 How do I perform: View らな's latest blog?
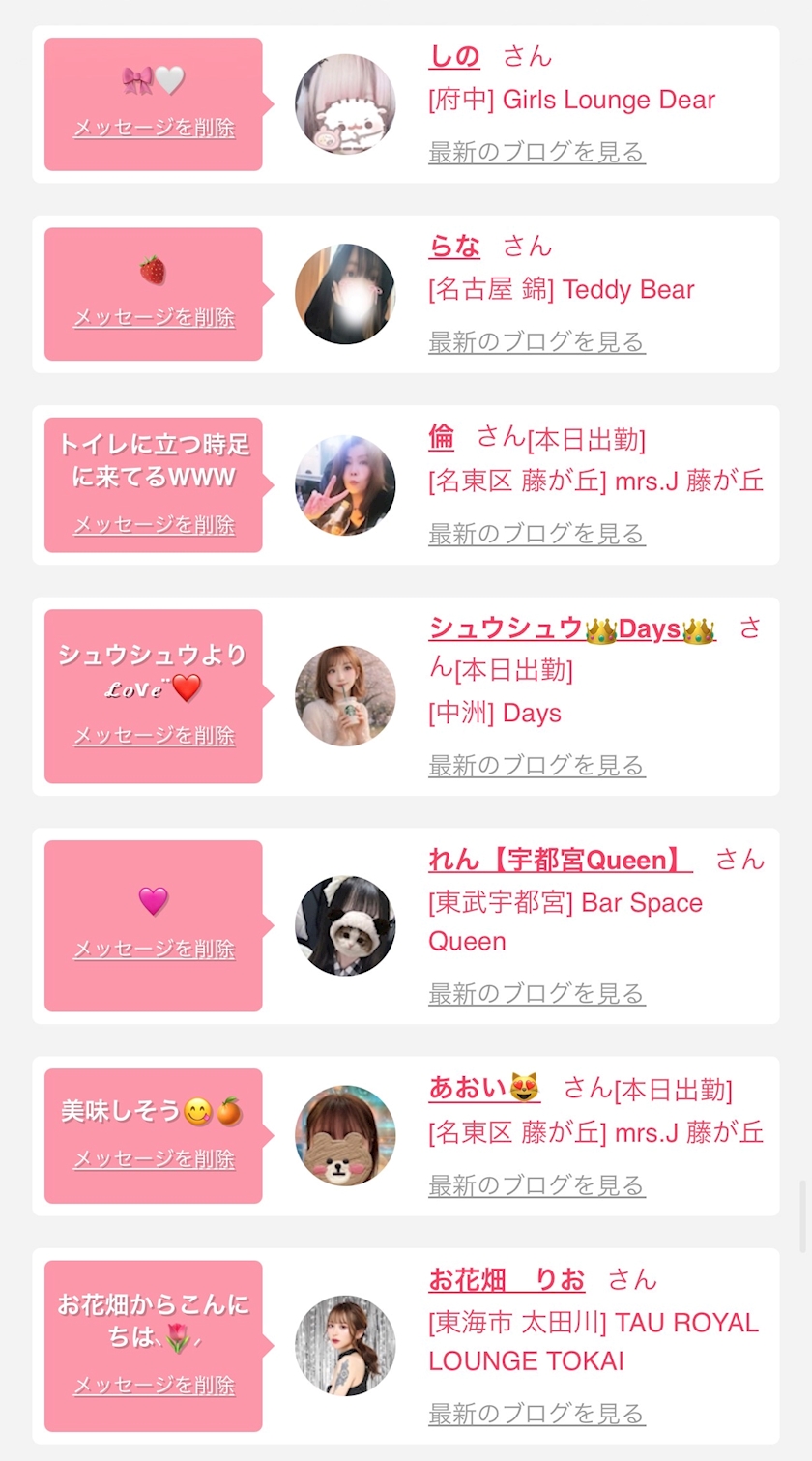(x=536, y=341)
